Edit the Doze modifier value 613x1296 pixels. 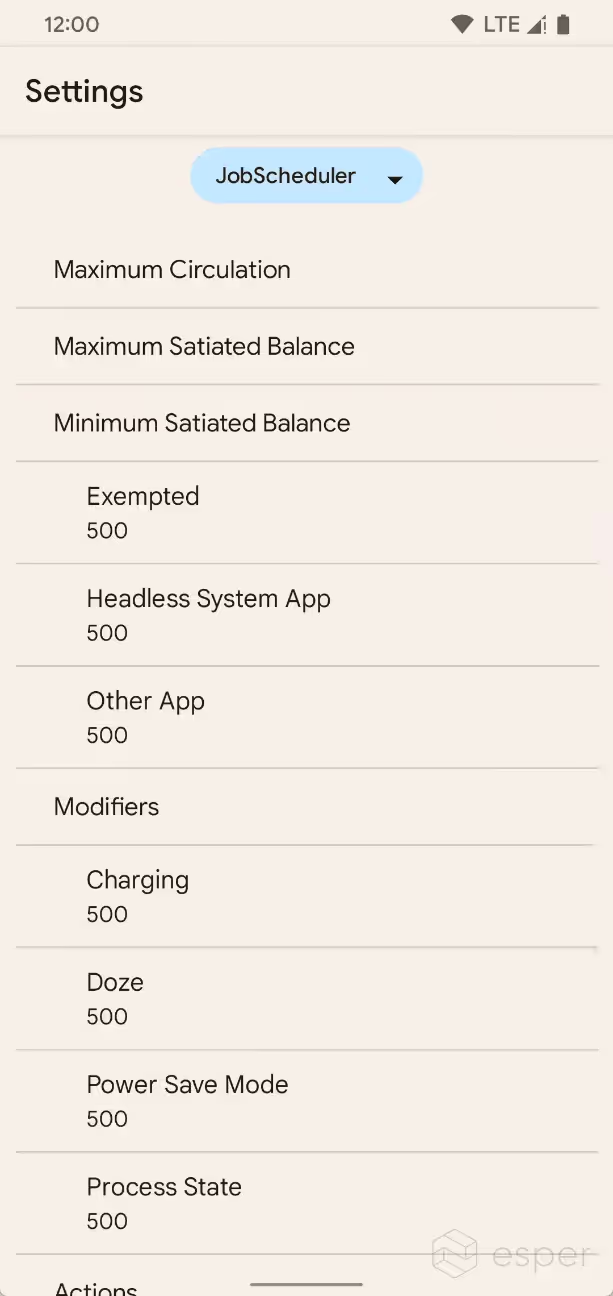point(306,999)
